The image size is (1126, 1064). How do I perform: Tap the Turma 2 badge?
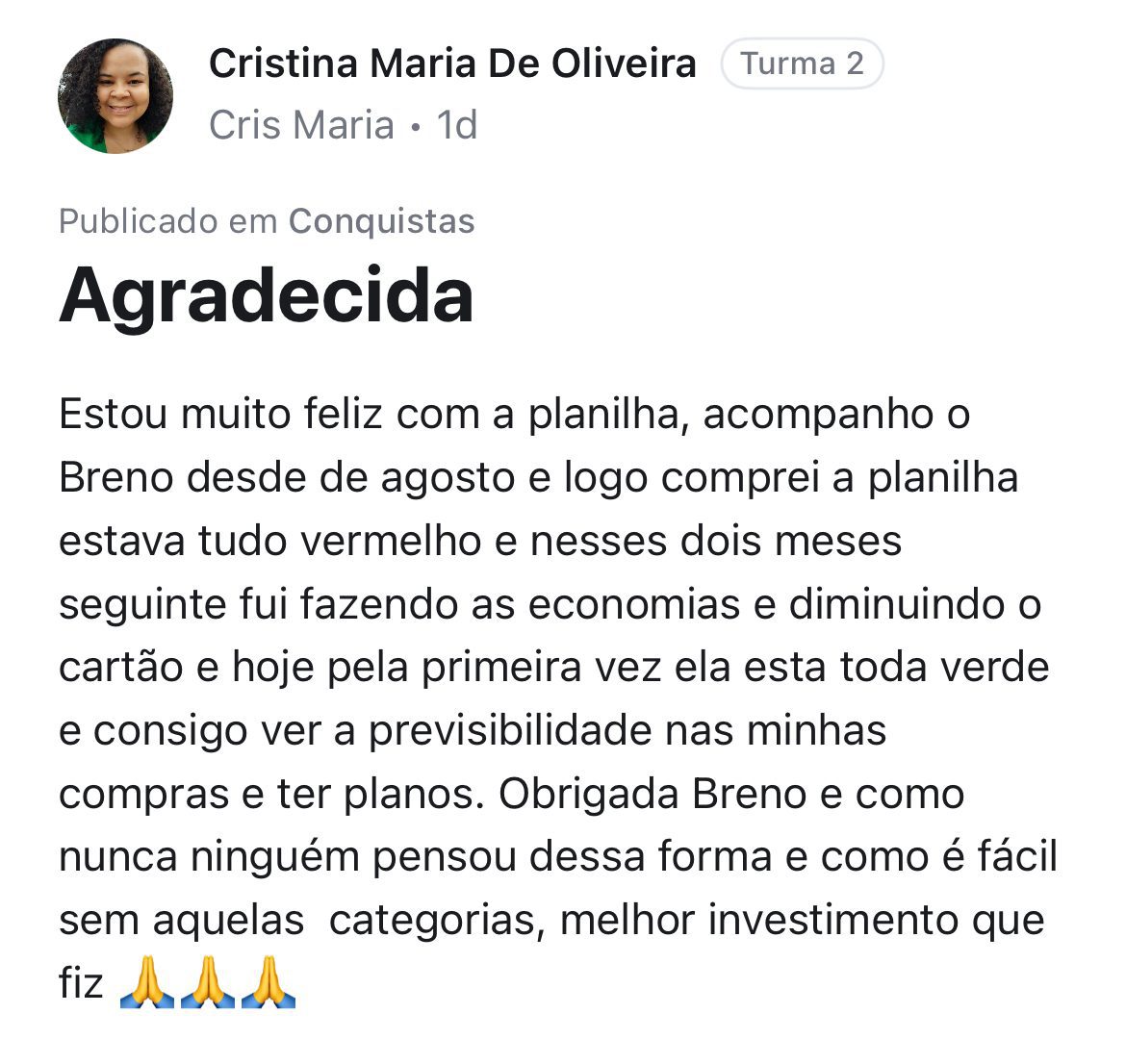coord(802,63)
